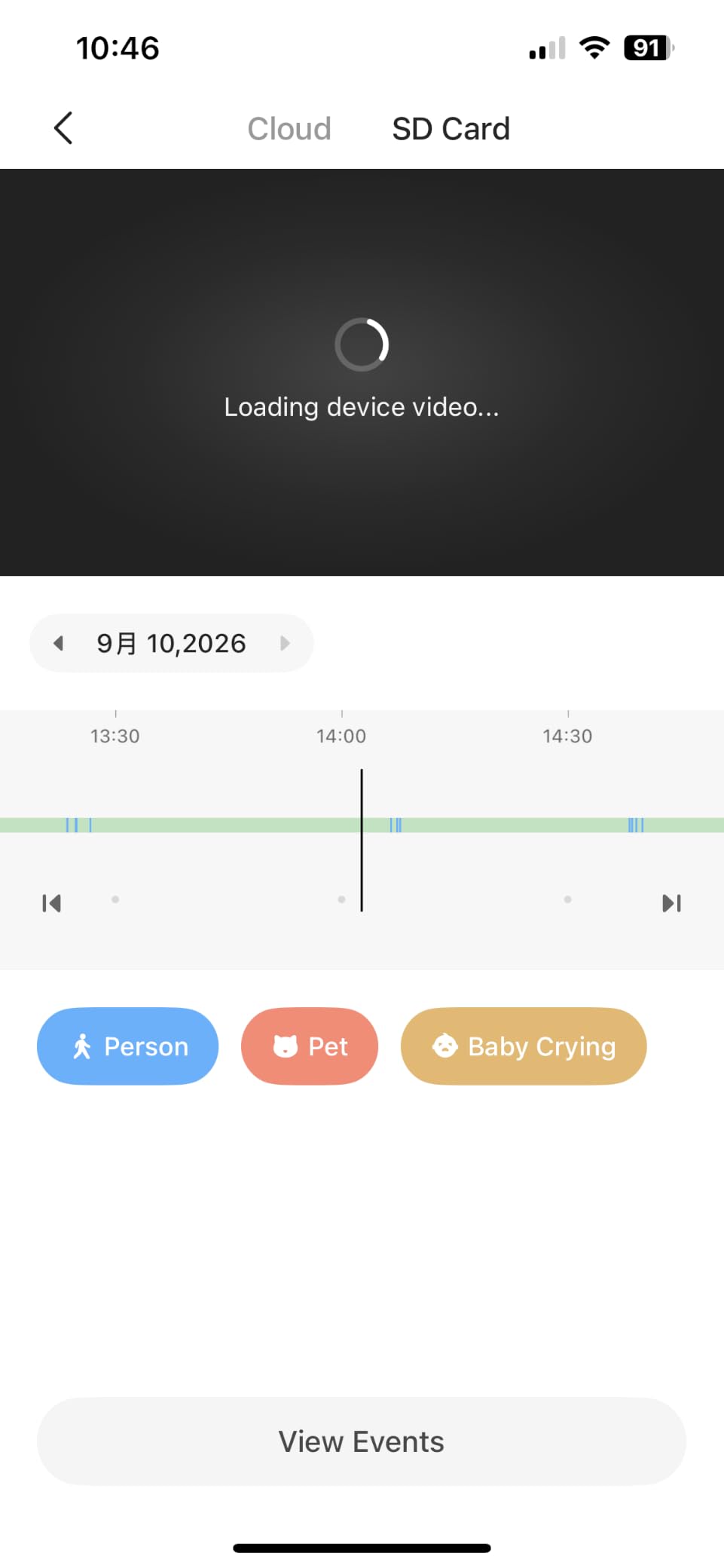Filter events by Baby Crying

pyautogui.click(x=524, y=1046)
